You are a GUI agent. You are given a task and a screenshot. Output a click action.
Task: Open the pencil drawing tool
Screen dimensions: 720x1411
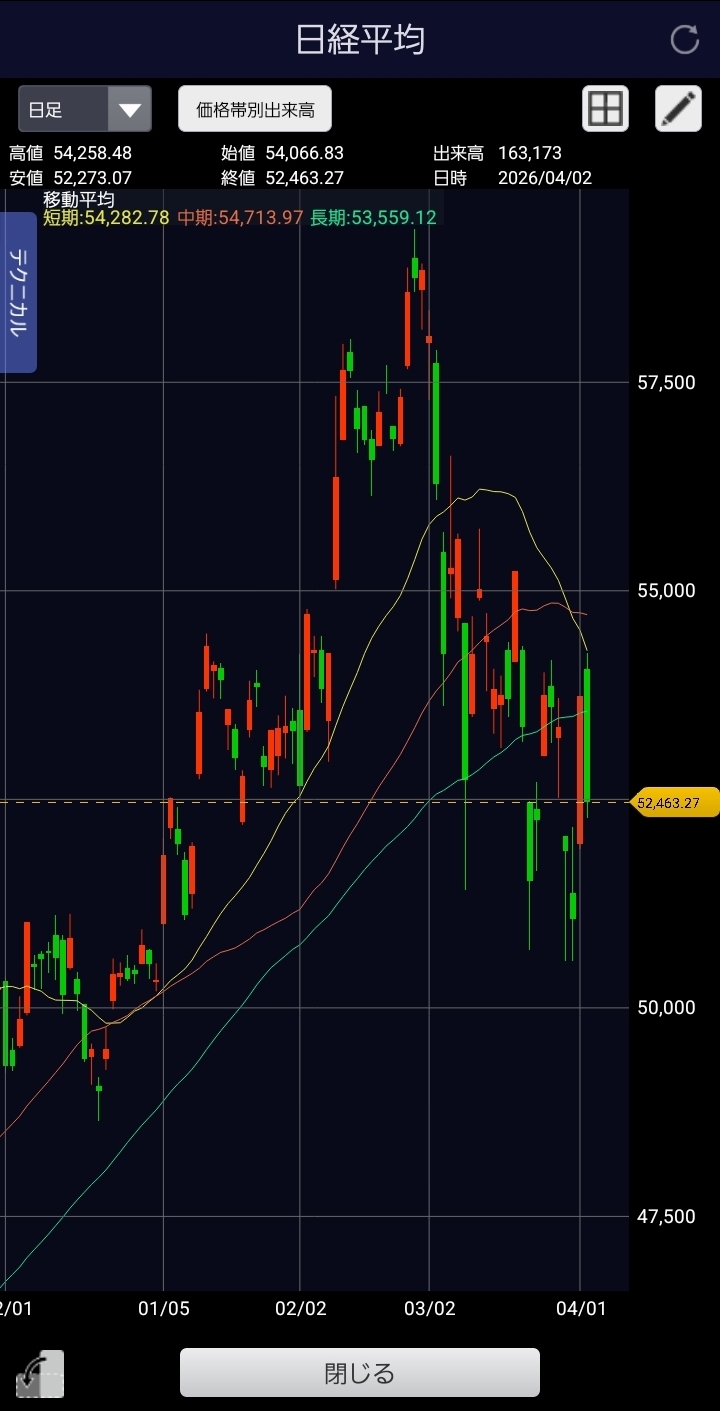pyautogui.click(x=678, y=109)
